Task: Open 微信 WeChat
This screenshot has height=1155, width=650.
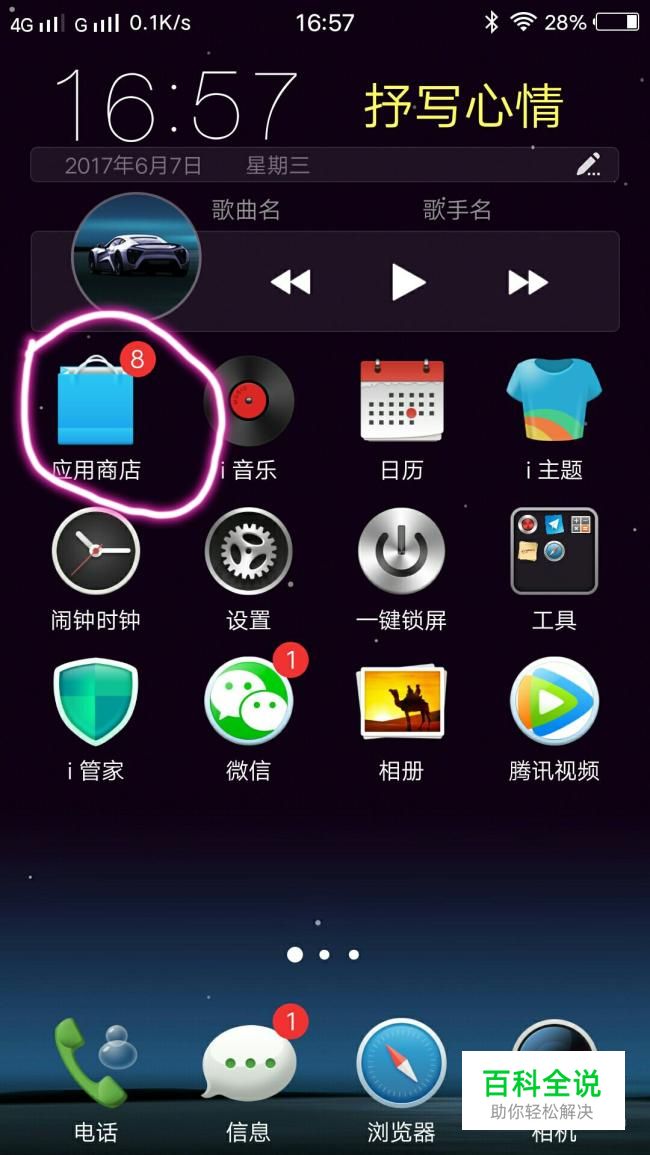Action: (x=248, y=702)
